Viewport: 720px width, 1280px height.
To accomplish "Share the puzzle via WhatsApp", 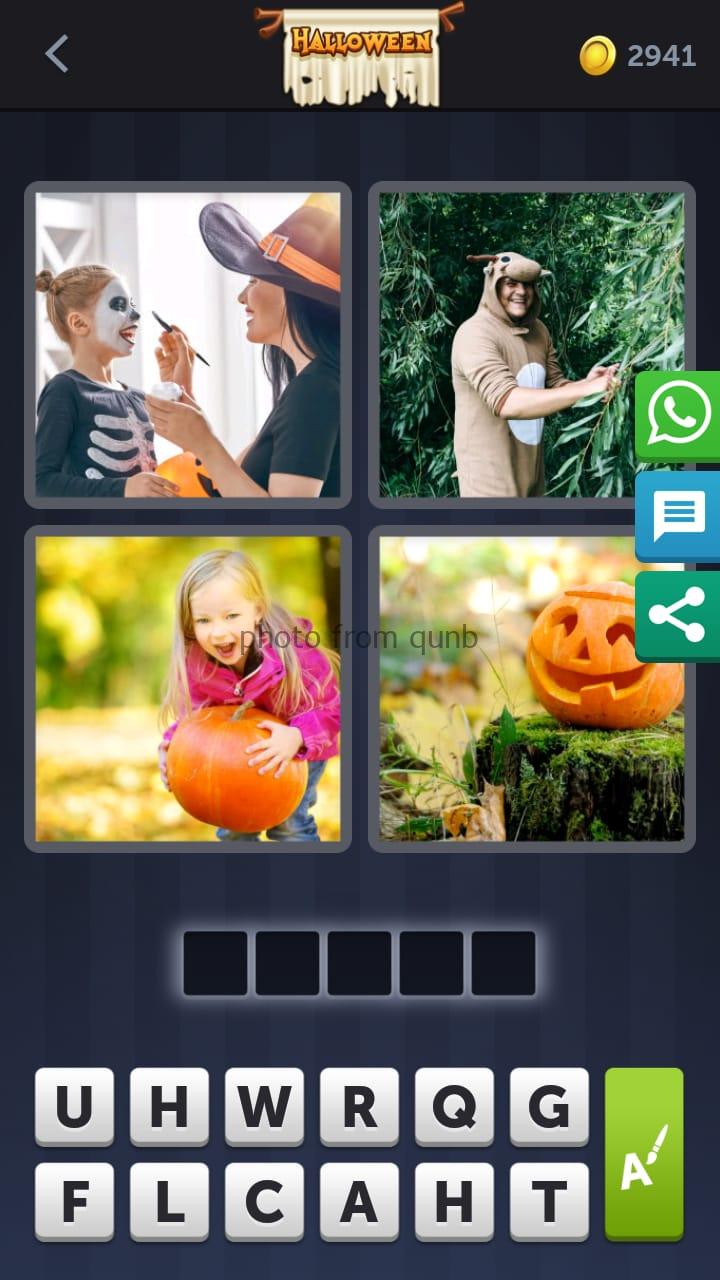I will (x=678, y=415).
